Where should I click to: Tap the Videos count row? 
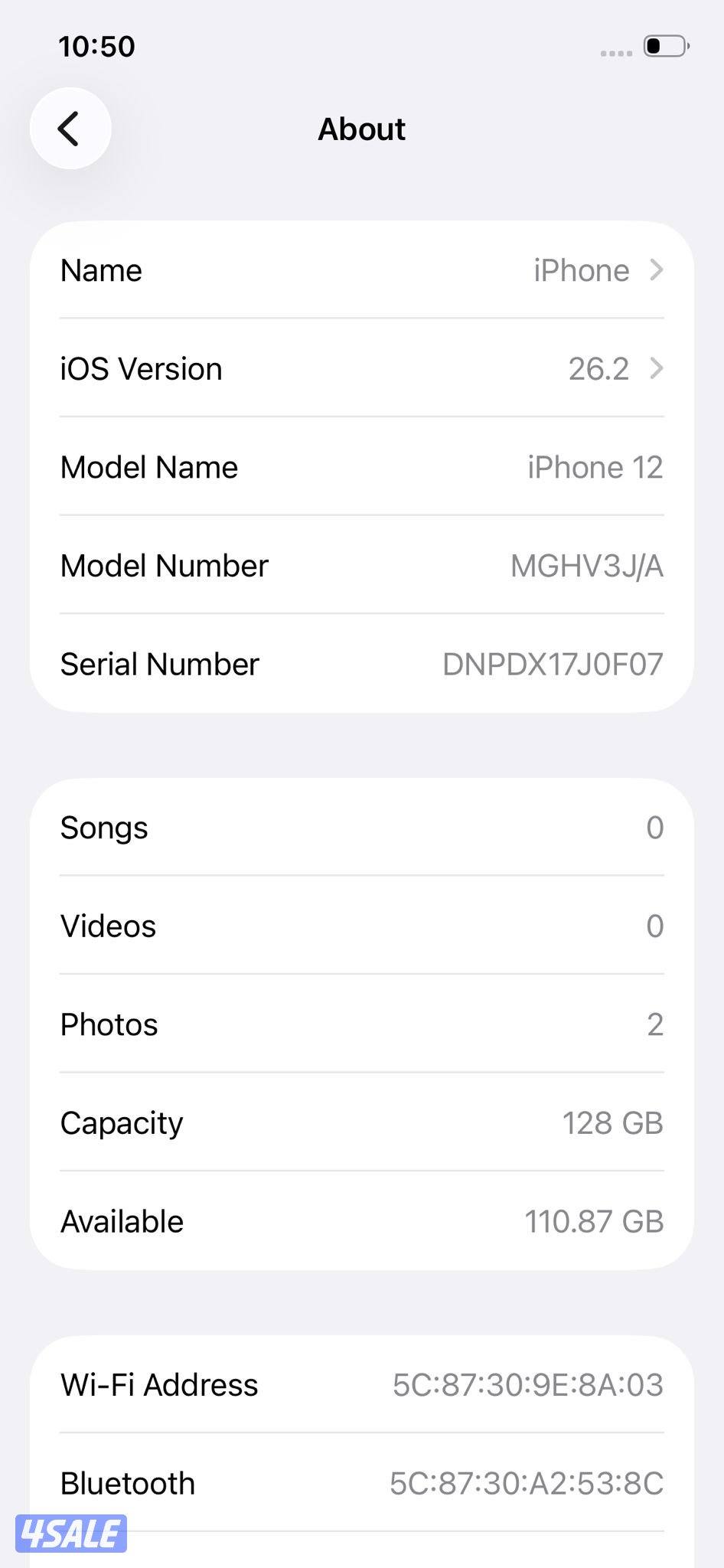(x=361, y=926)
